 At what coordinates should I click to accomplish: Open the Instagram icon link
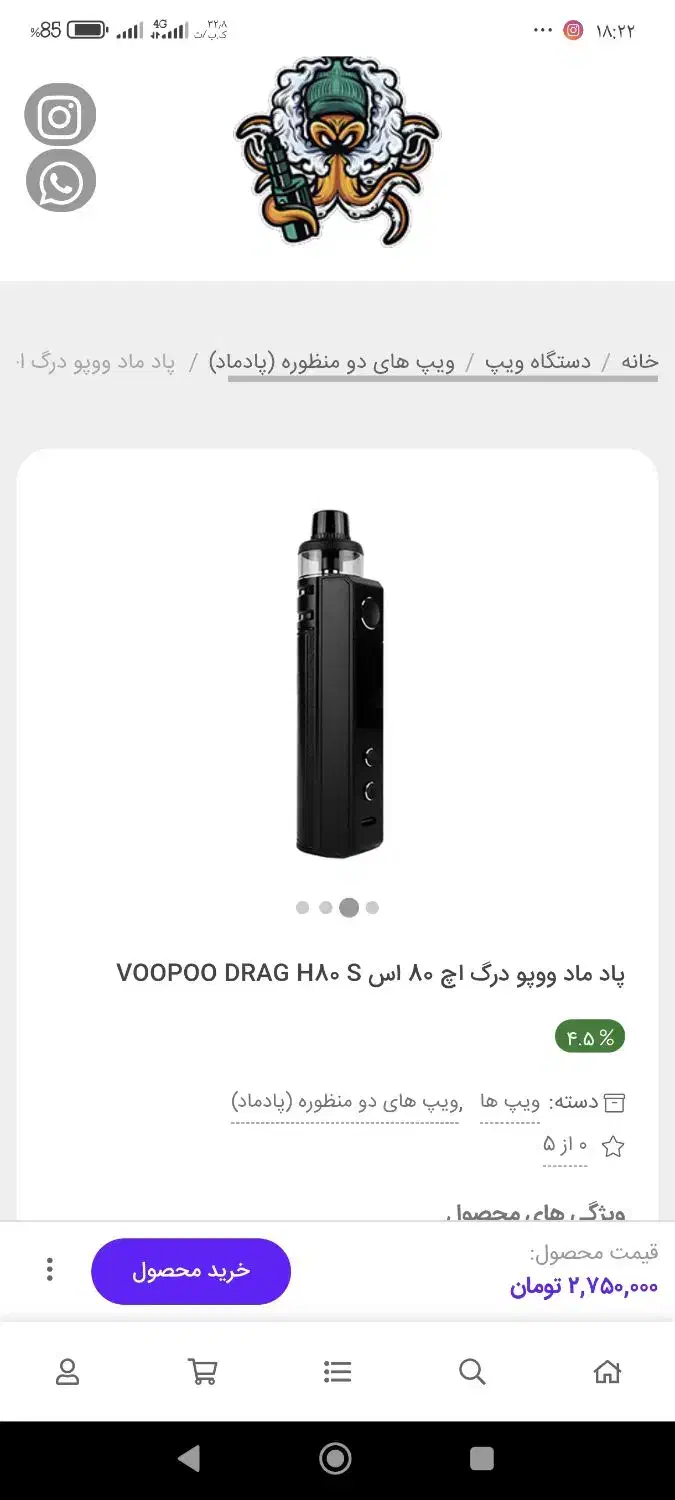click(60, 116)
